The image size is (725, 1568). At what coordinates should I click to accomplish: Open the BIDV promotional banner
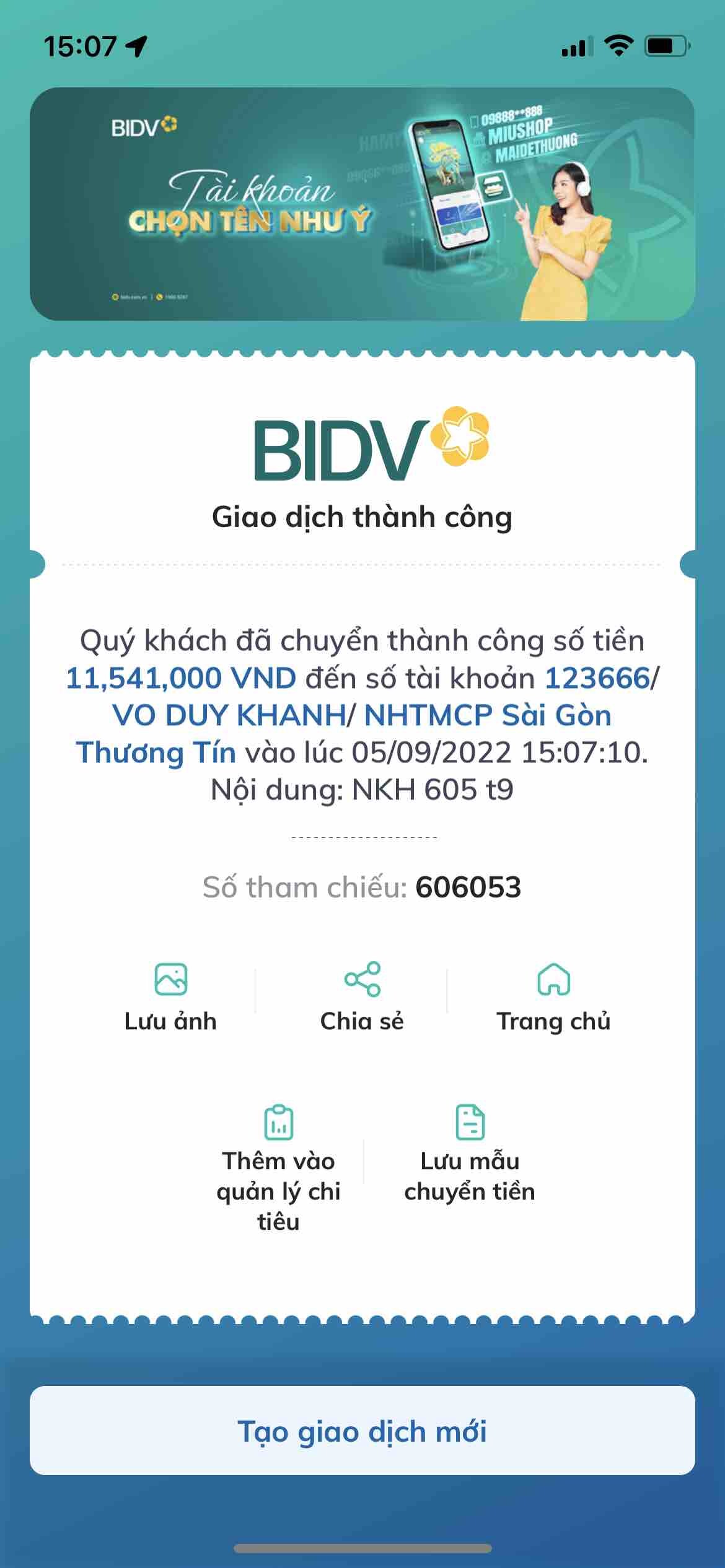tap(362, 204)
